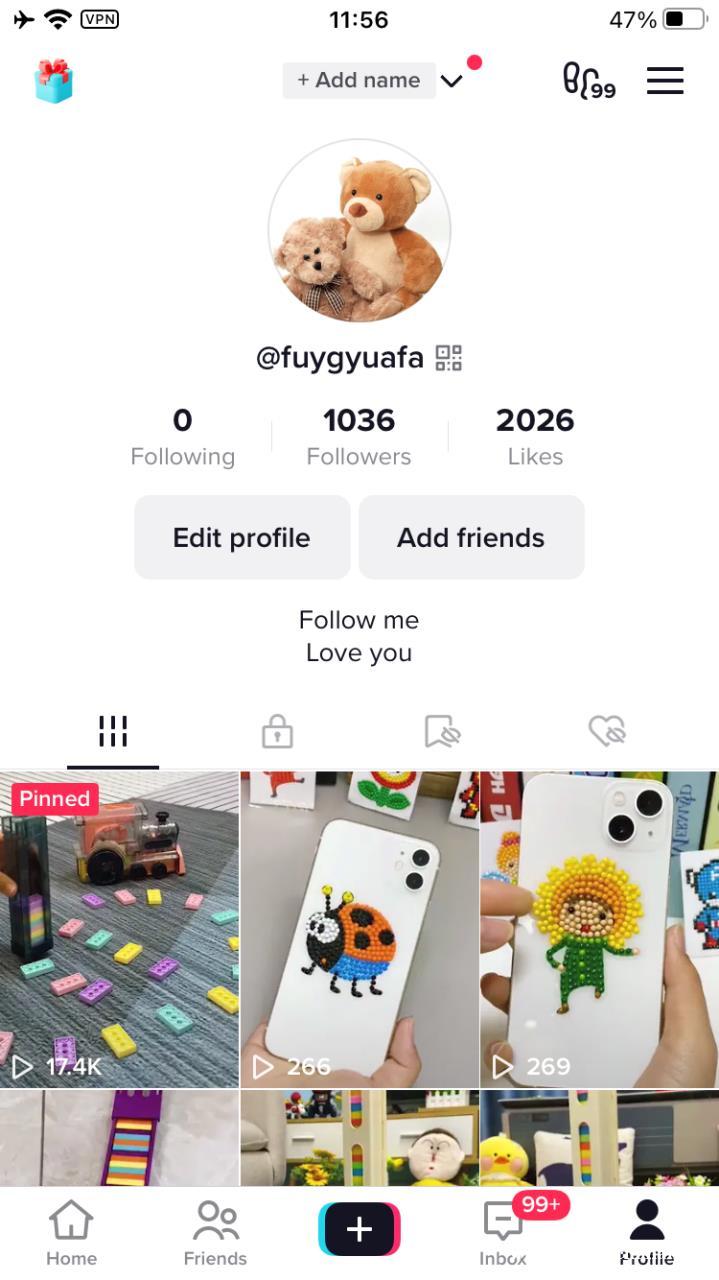Tap the Edit profile button
719x1280 pixels.
coord(242,537)
